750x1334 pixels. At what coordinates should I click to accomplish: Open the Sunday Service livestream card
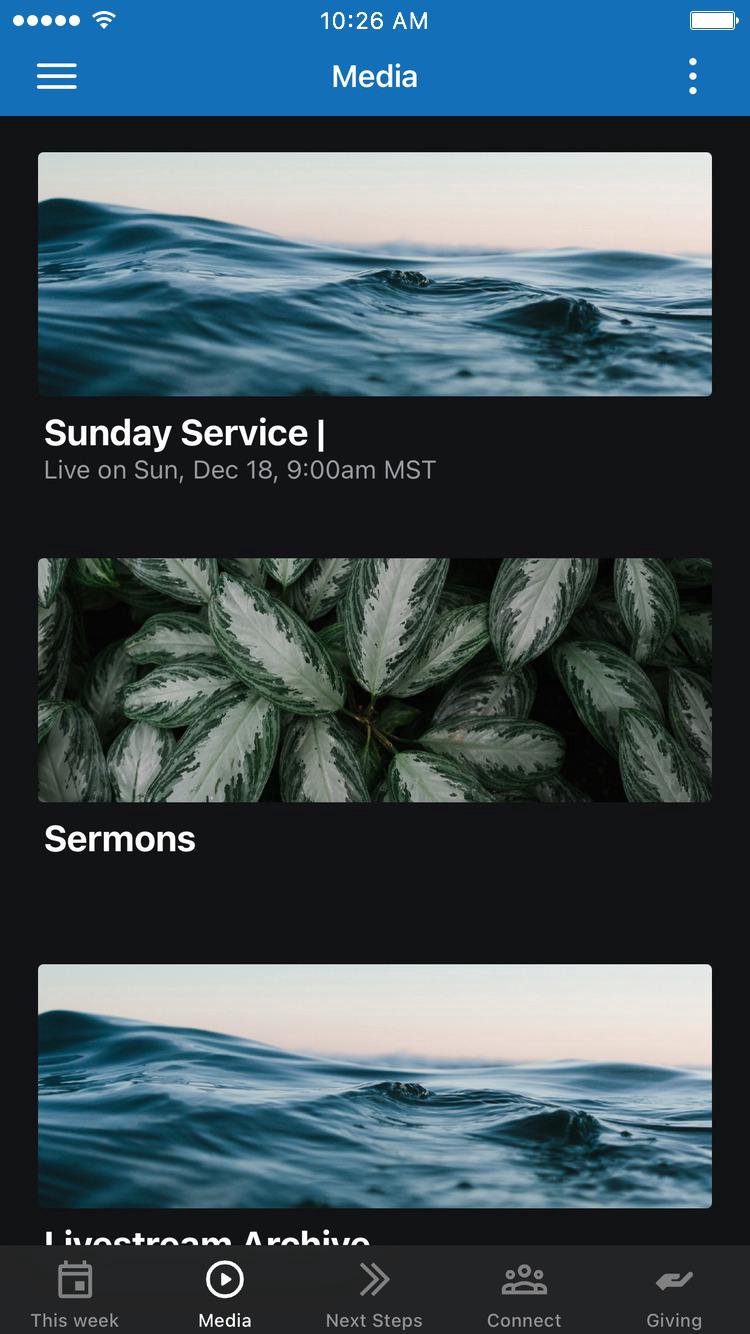375,274
